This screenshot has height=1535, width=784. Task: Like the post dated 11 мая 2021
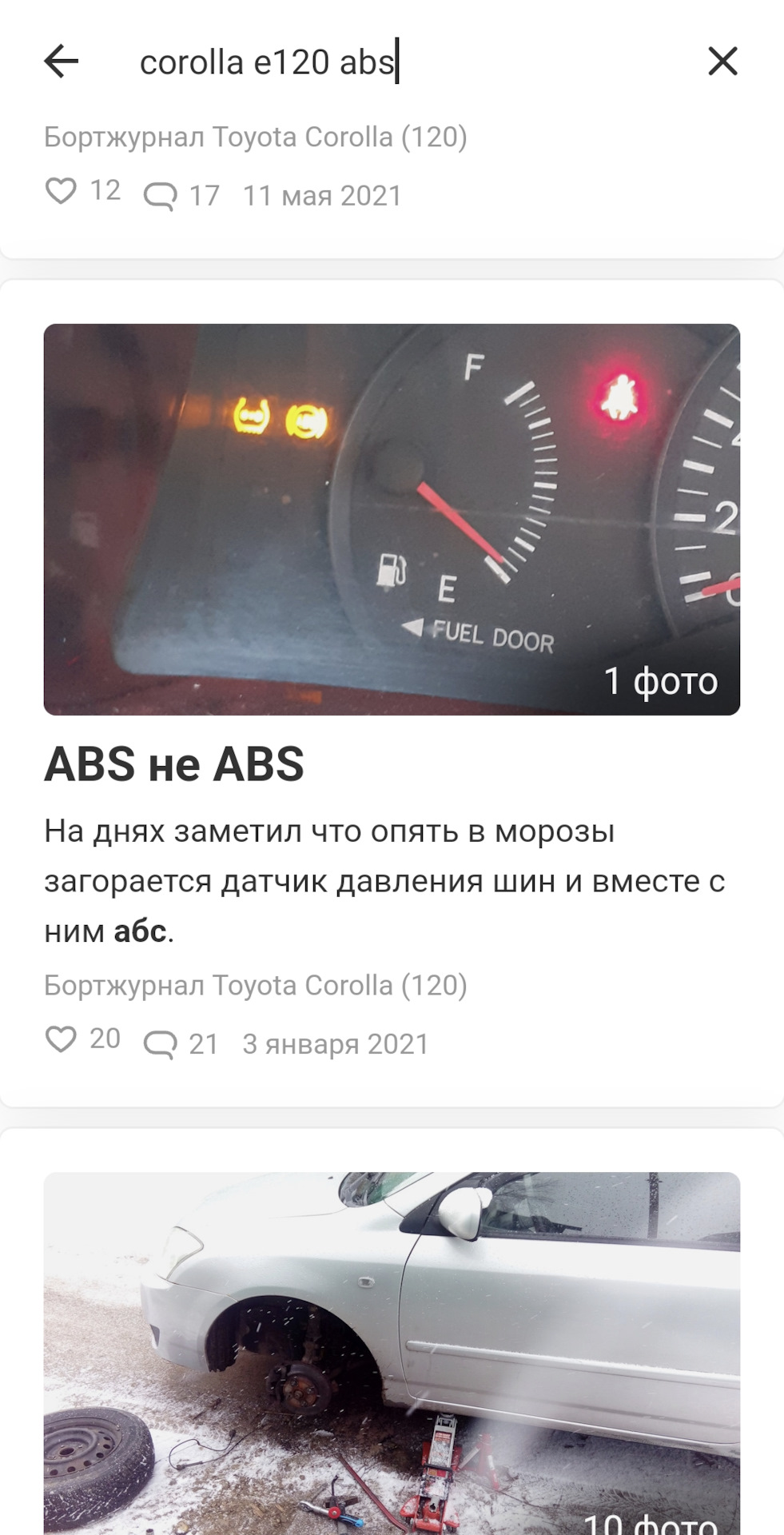click(61, 190)
